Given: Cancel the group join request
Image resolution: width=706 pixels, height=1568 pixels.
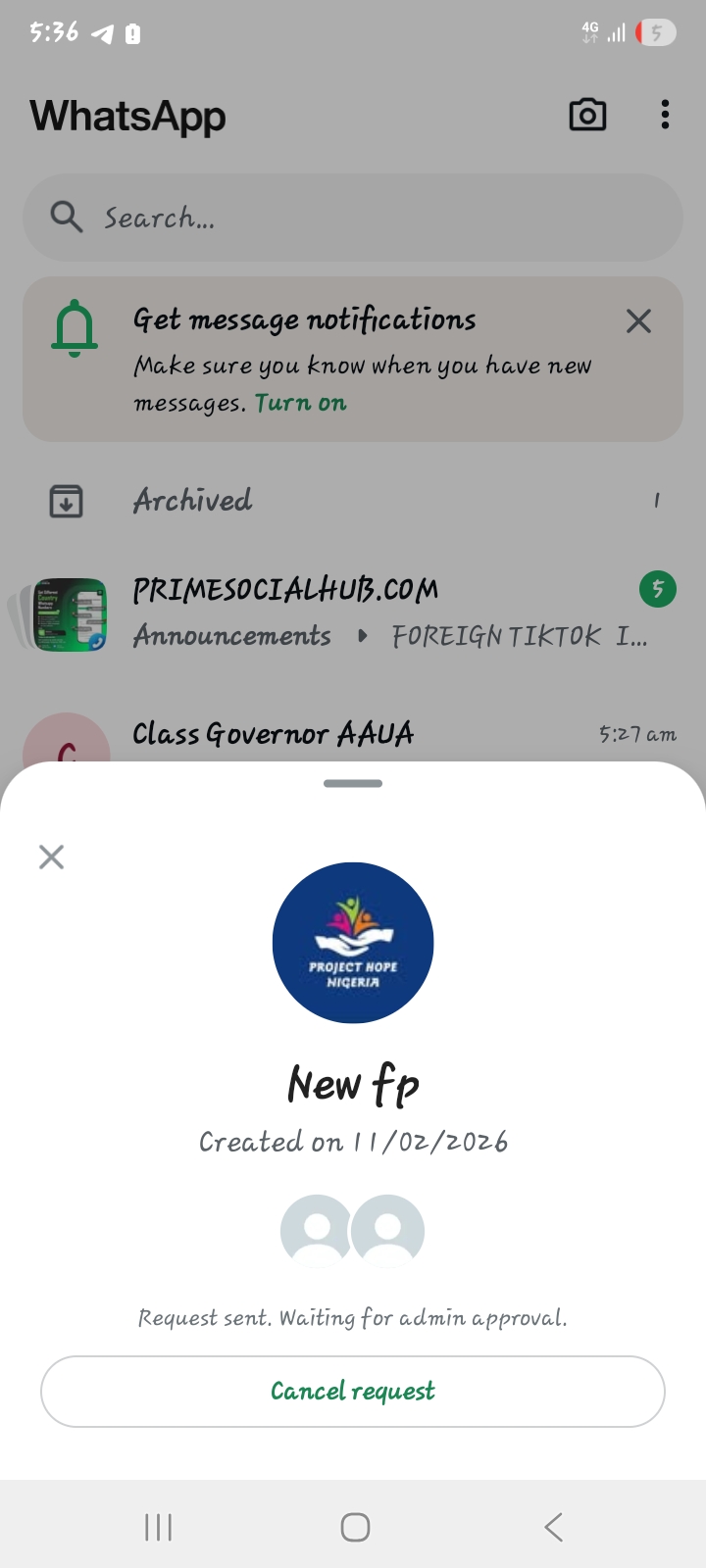Looking at the screenshot, I should click(353, 1392).
